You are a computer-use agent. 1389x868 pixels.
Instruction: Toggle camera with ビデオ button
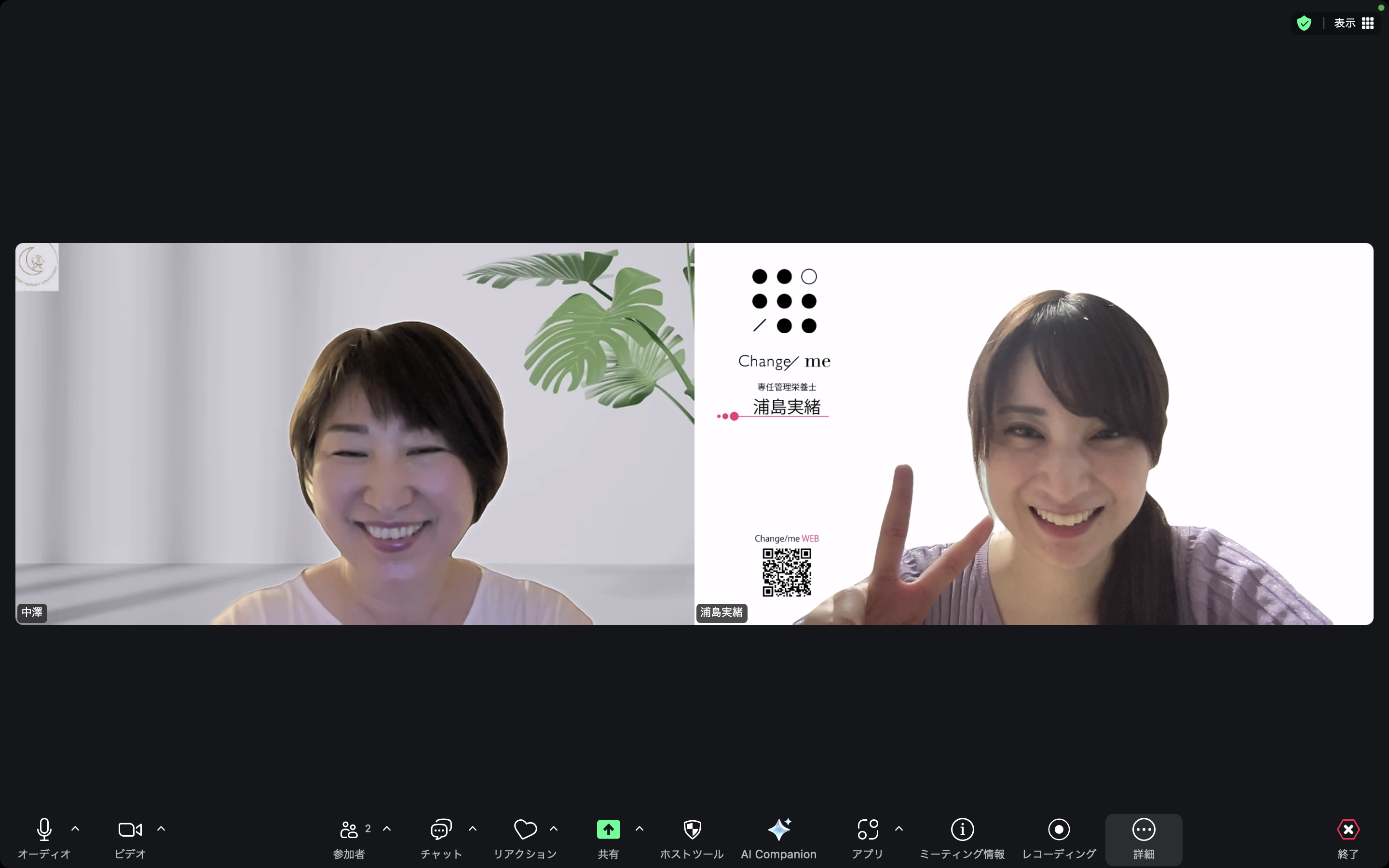(130, 838)
